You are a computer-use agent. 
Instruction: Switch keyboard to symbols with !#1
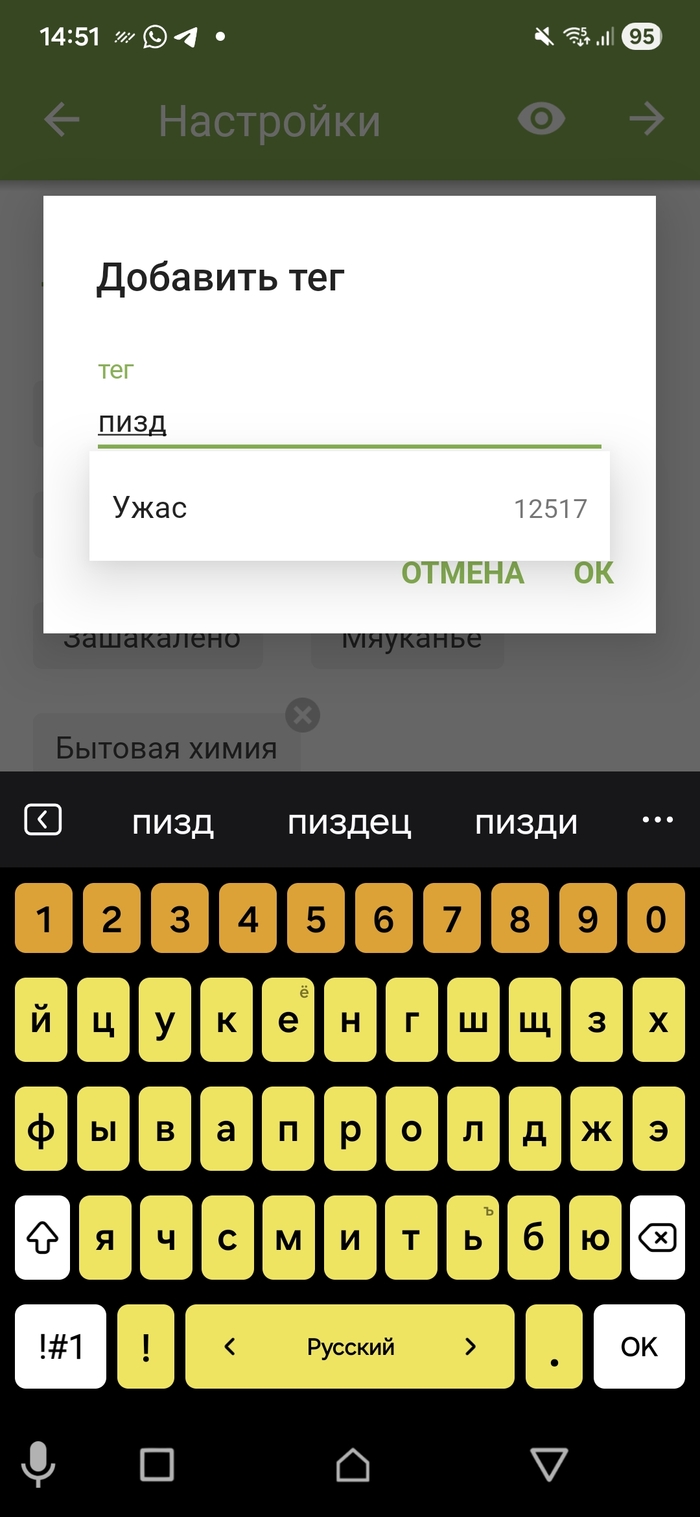pos(60,1347)
